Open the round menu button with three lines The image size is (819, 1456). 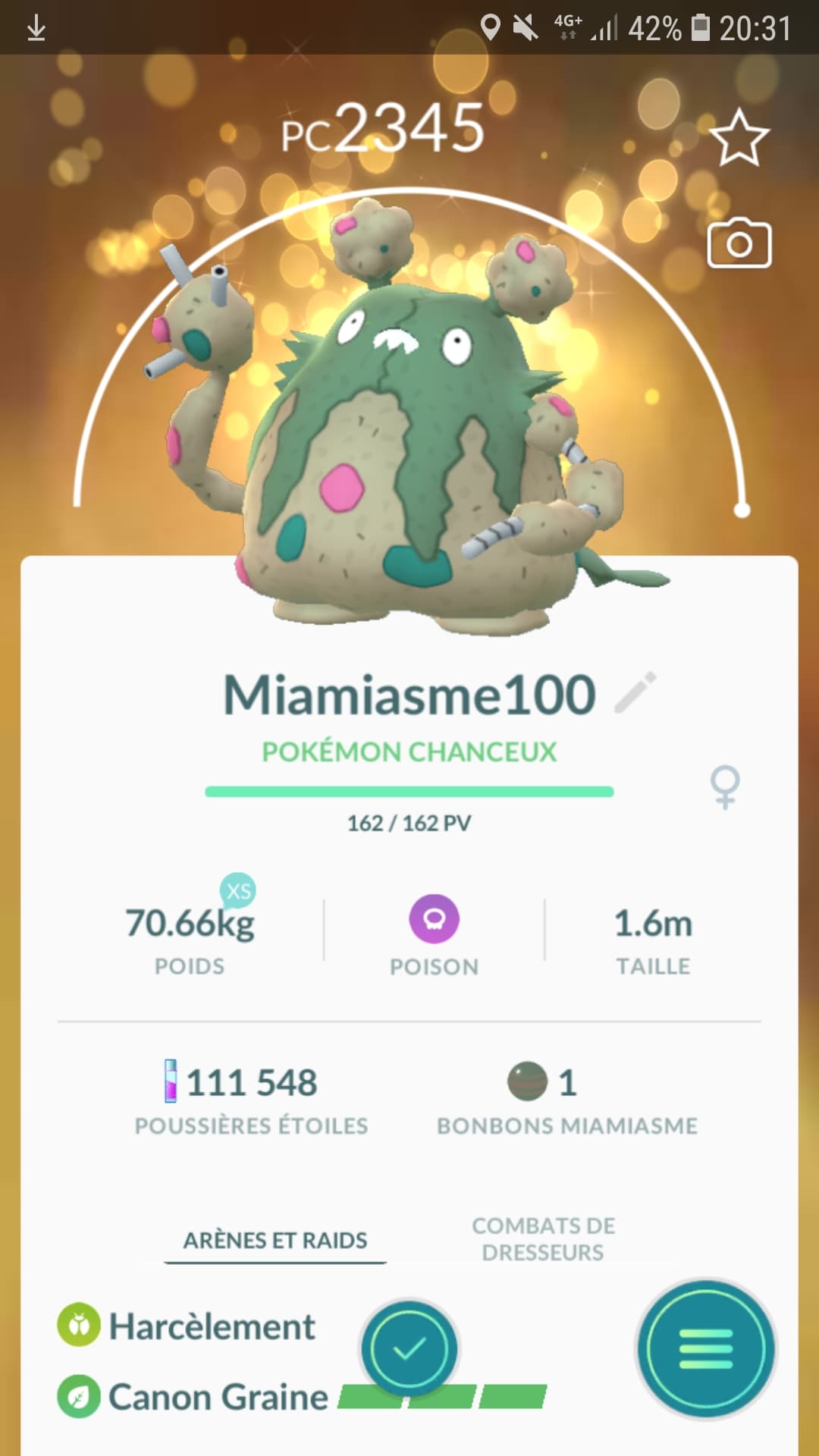tap(706, 1349)
